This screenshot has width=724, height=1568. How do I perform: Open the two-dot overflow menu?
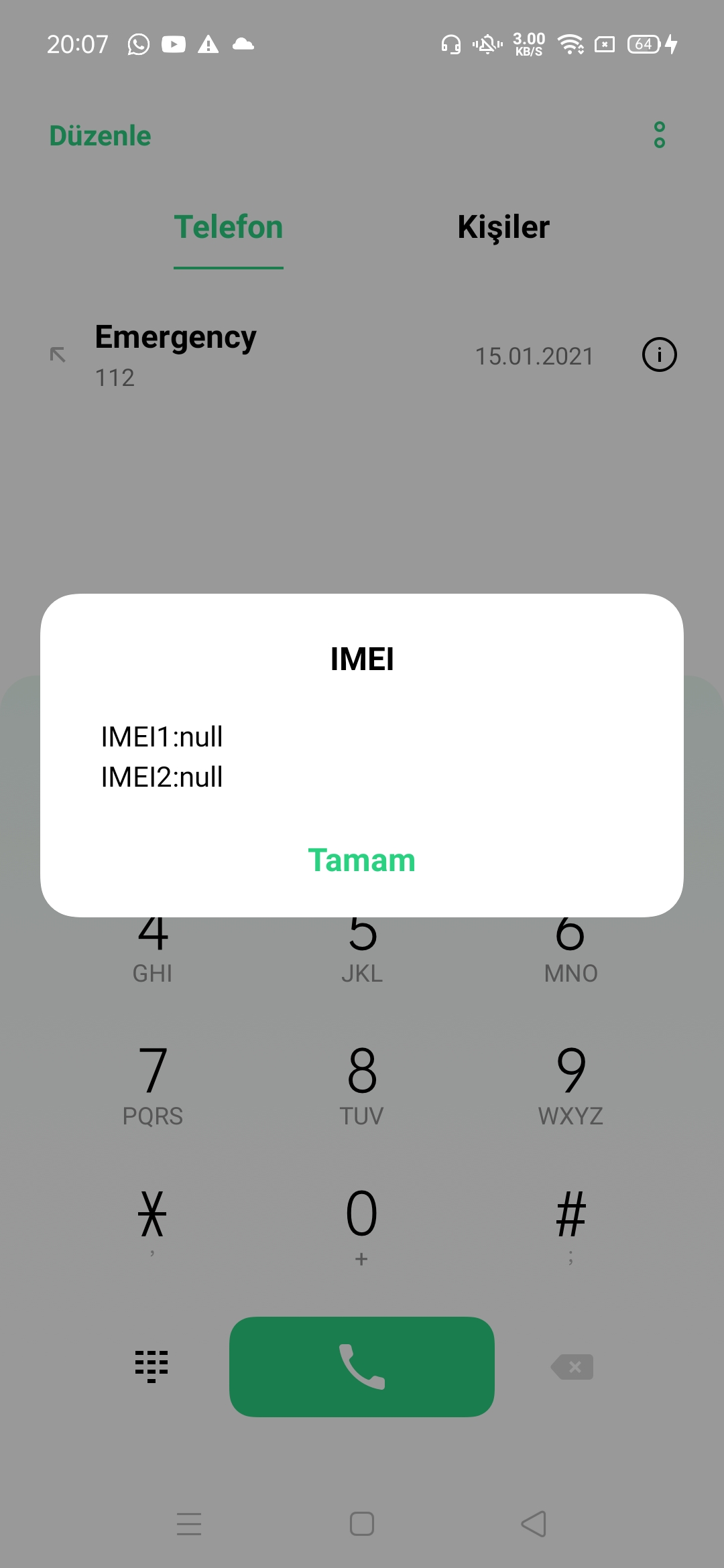660,135
